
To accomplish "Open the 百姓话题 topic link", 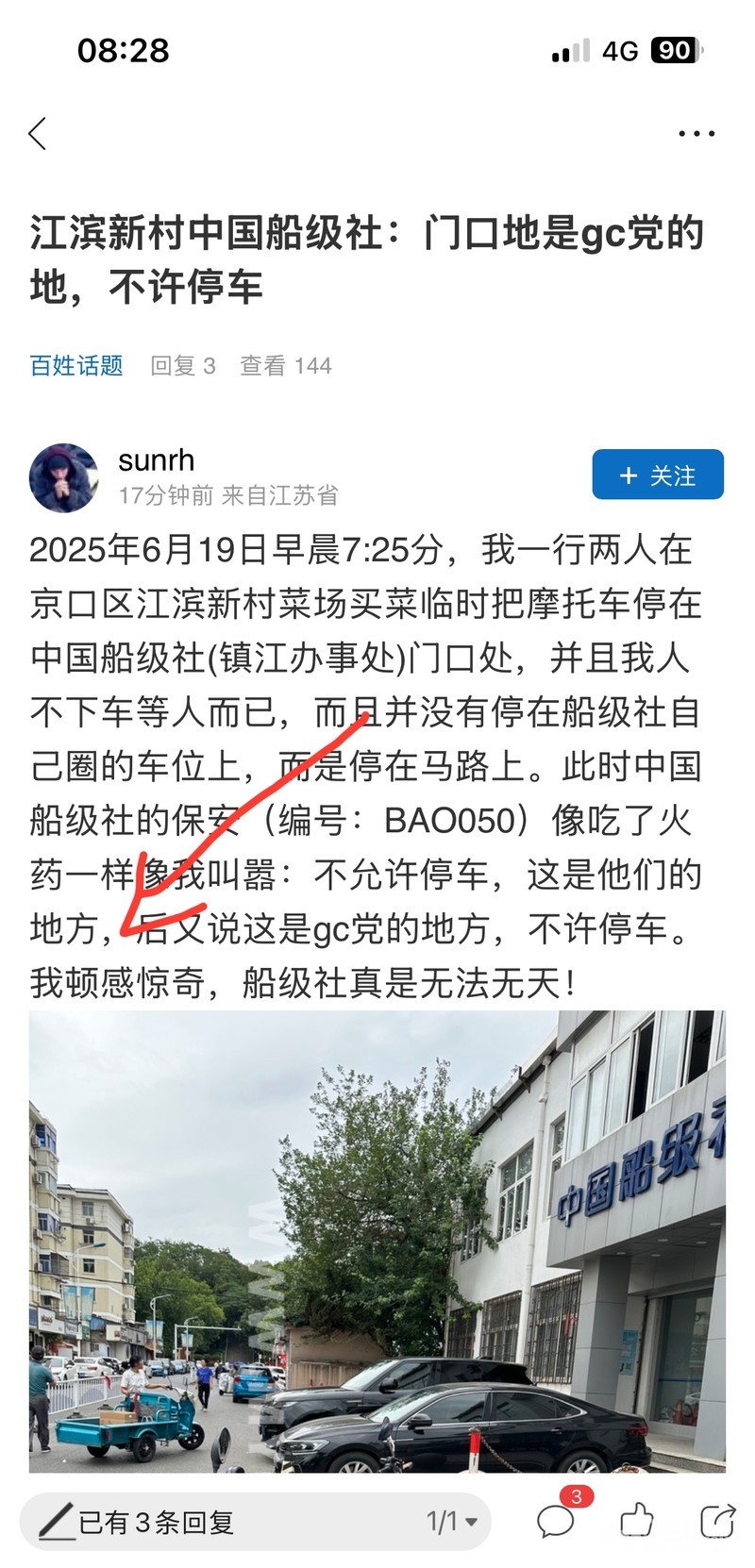I will pyautogui.click(x=76, y=365).
